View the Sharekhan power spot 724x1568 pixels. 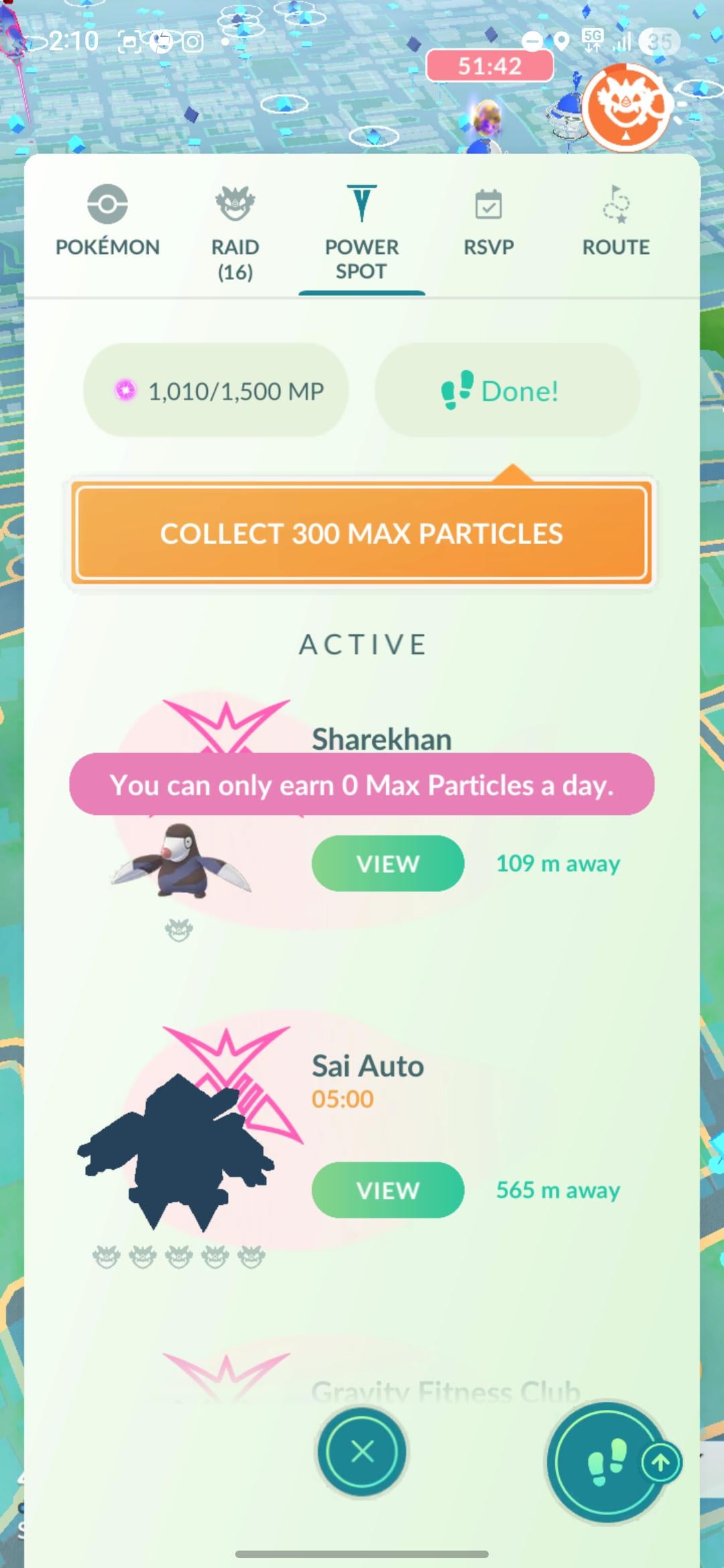387,863
